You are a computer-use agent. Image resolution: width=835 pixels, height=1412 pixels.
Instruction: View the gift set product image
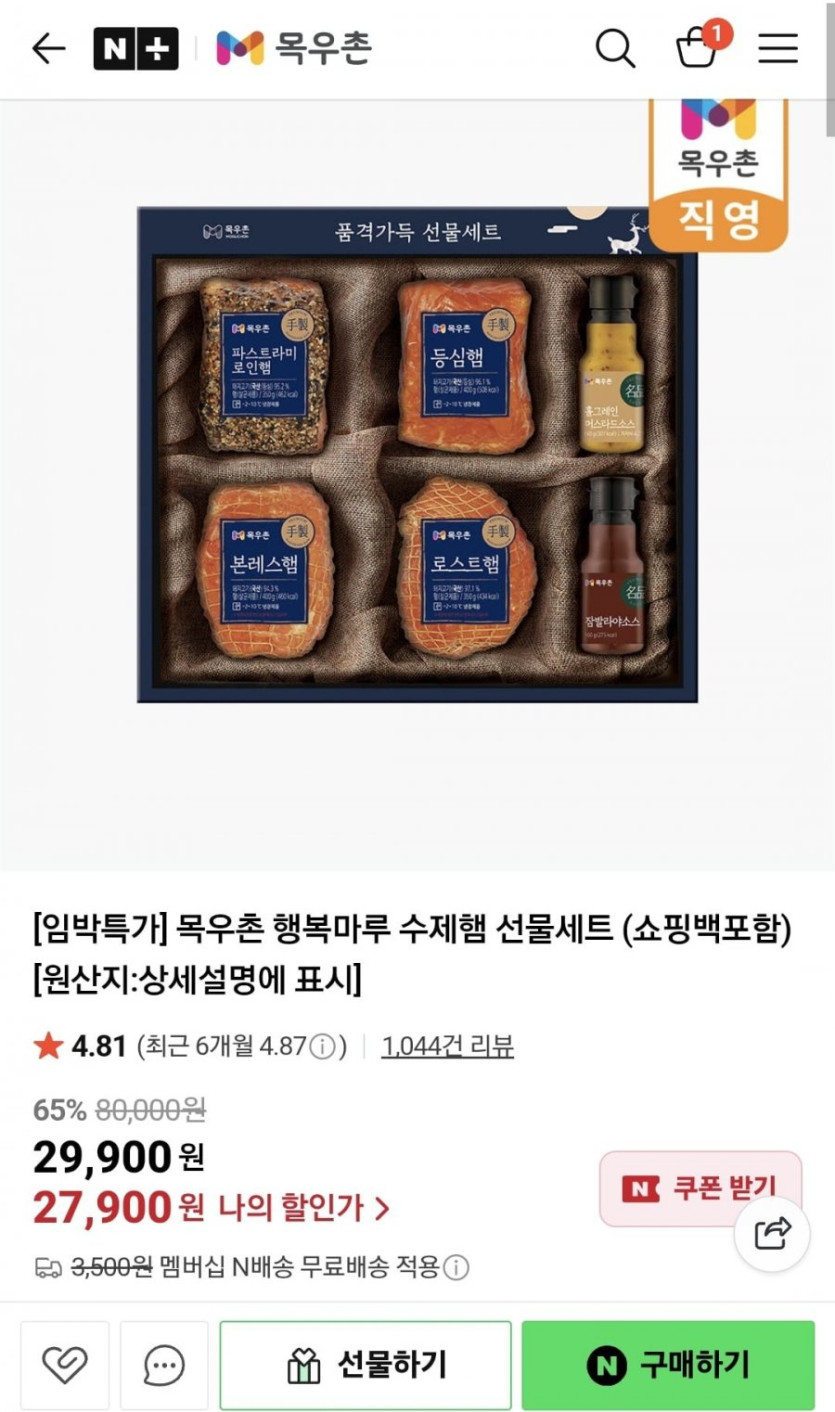[x=417, y=454]
